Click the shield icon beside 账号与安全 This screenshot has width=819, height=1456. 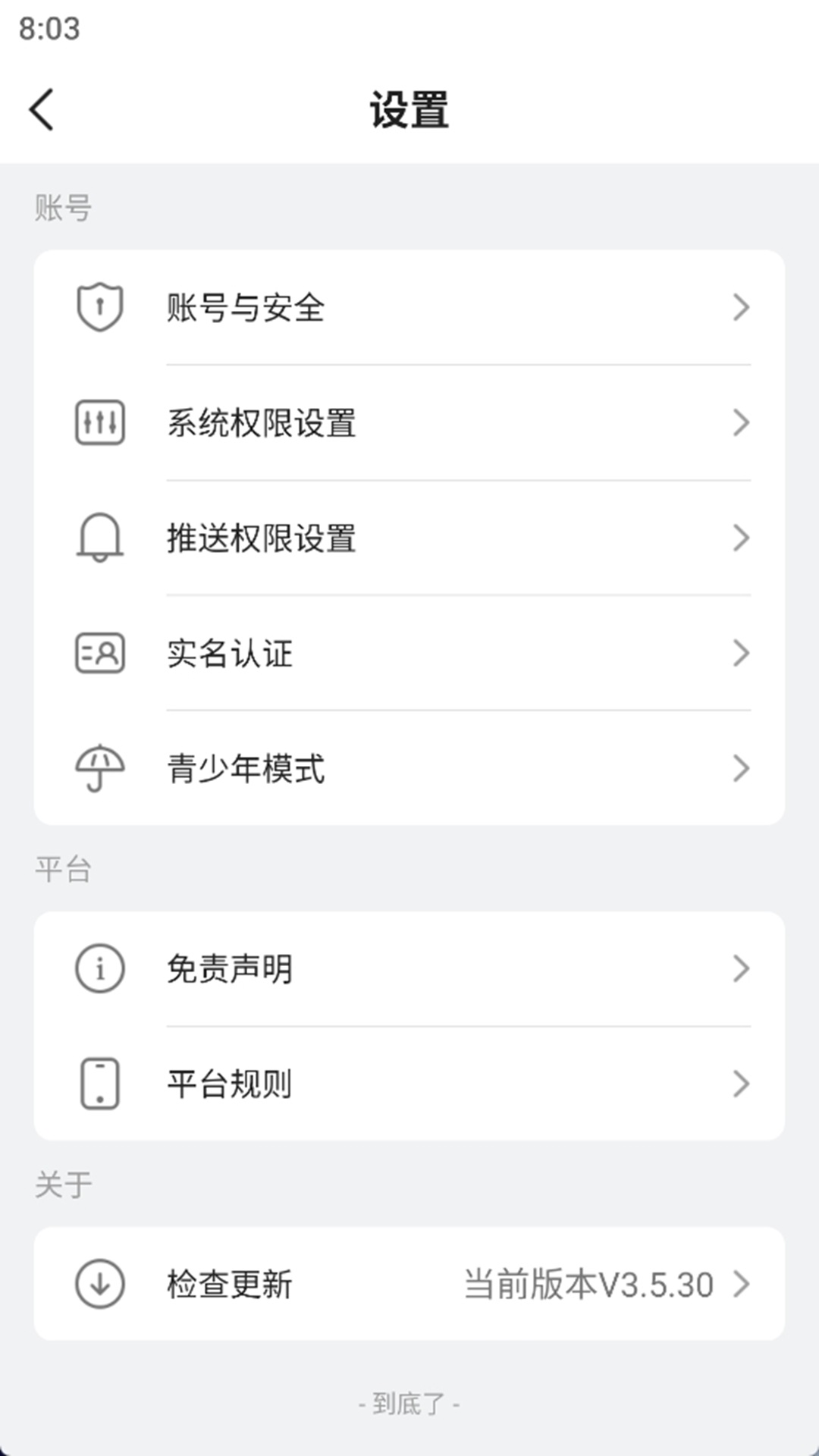(99, 308)
